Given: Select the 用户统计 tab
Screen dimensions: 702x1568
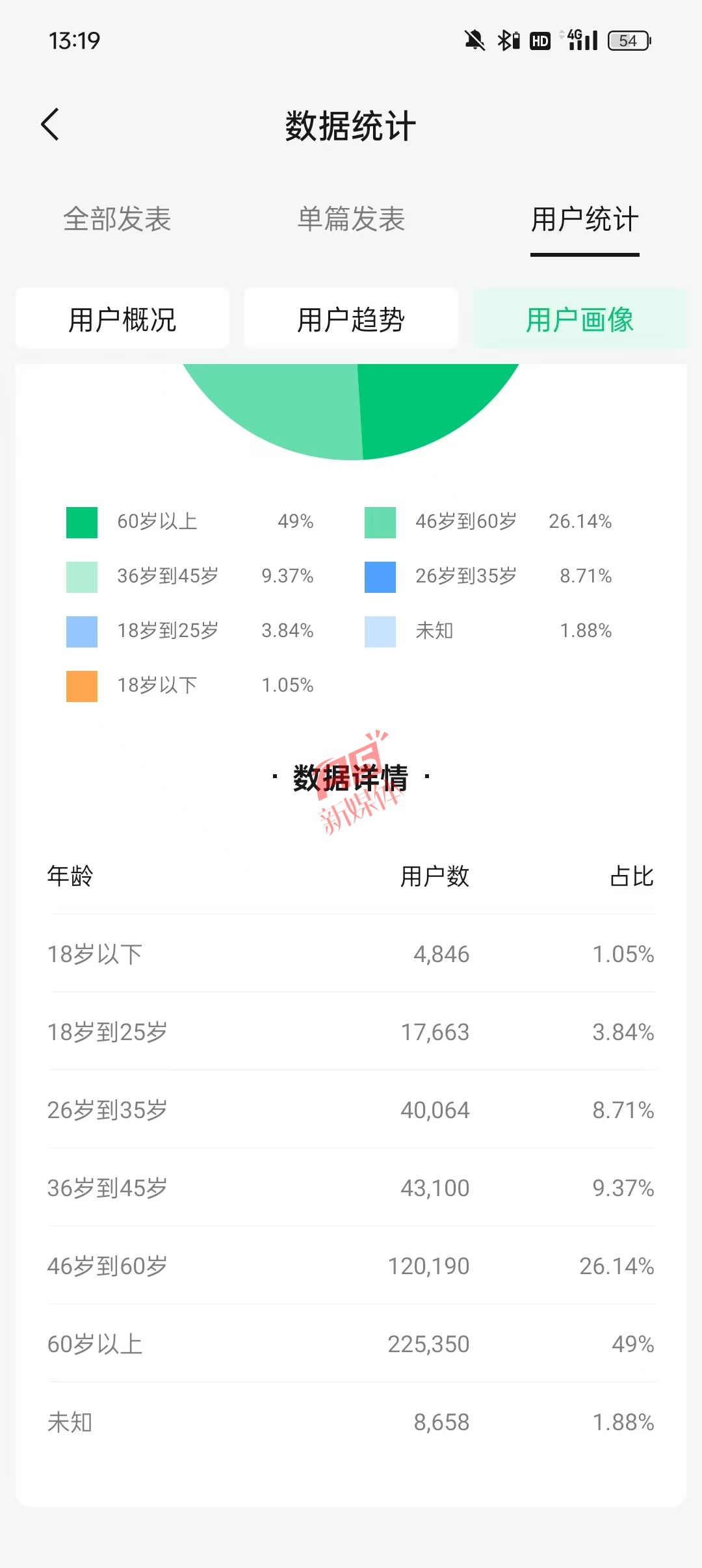Looking at the screenshot, I should coord(585,219).
